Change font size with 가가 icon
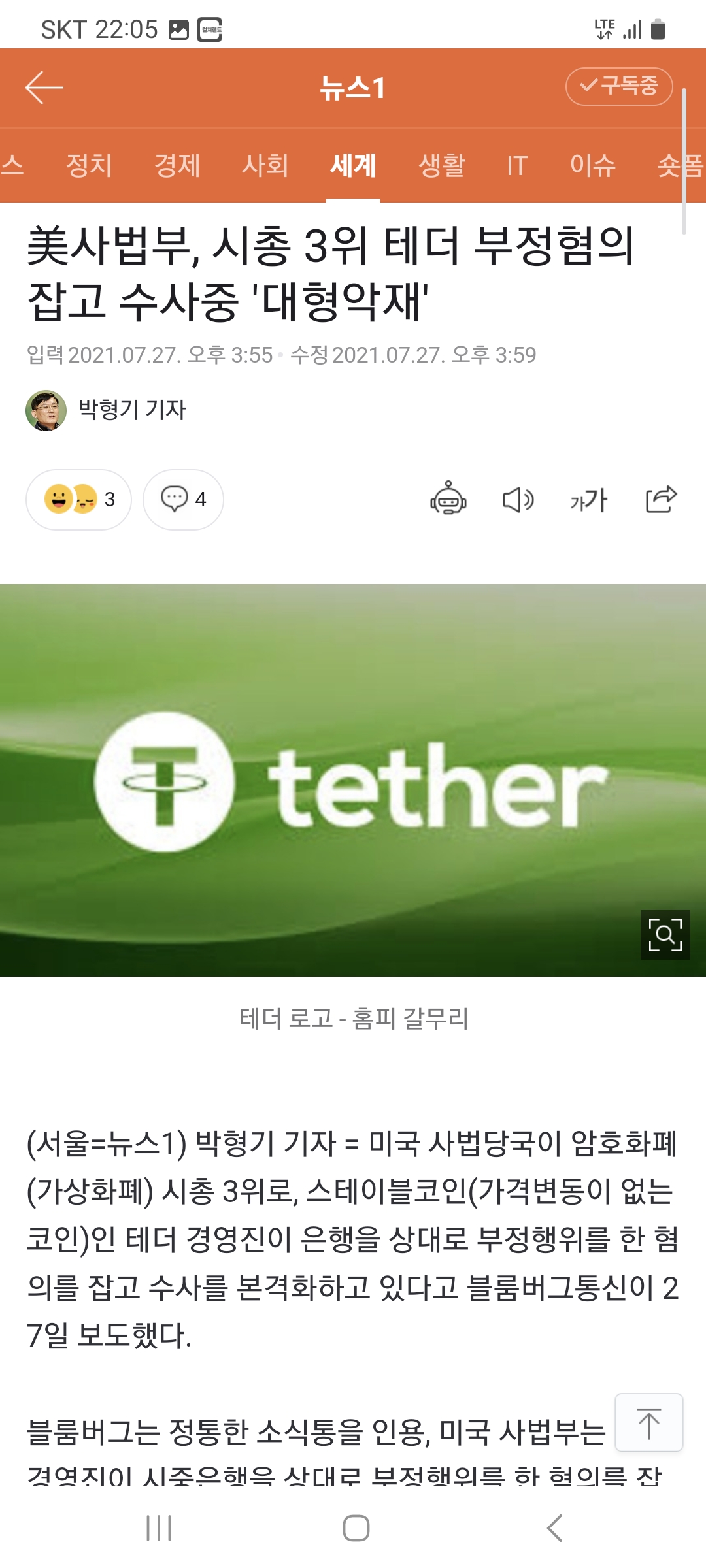 [588, 500]
